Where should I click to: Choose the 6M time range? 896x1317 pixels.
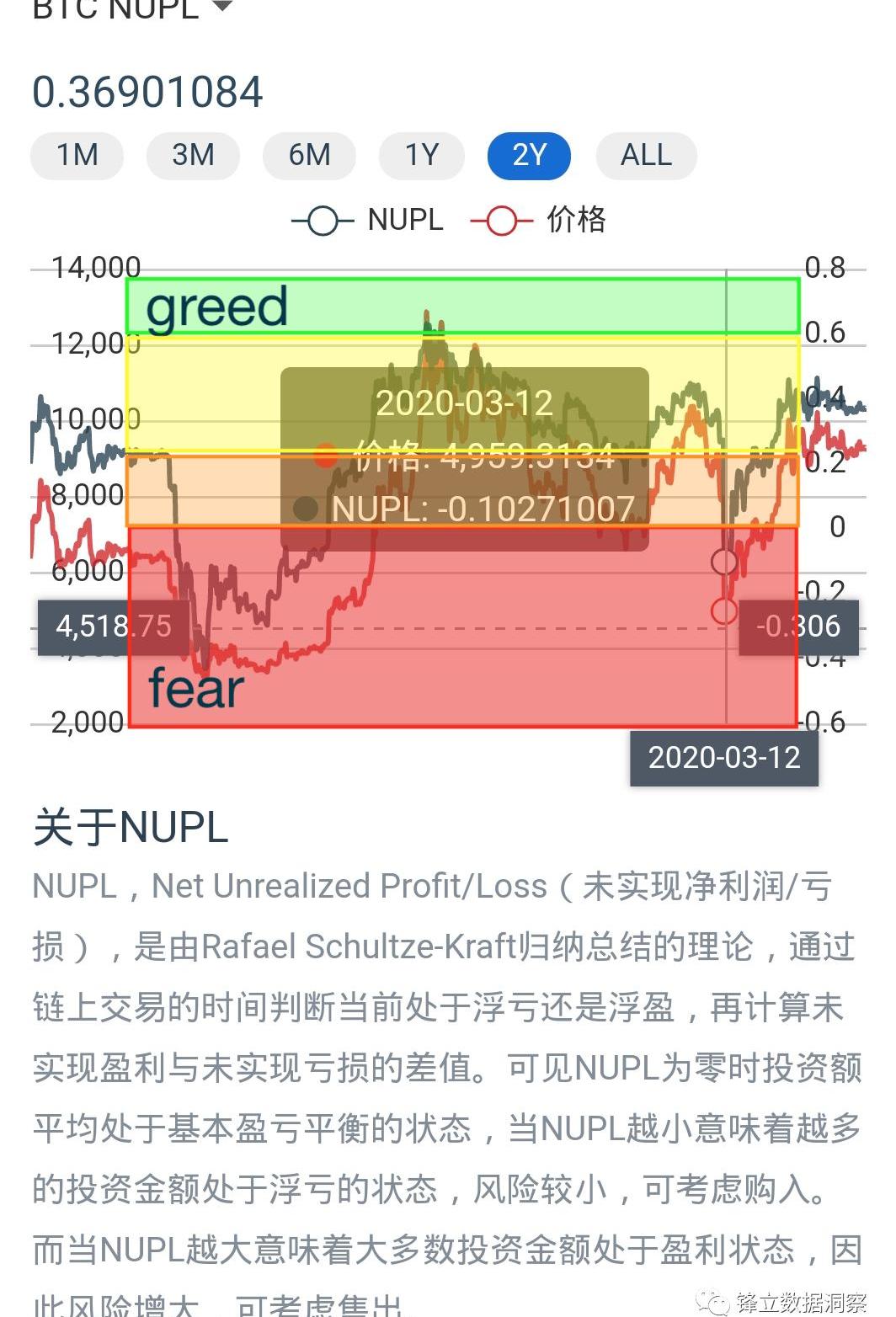309,156
